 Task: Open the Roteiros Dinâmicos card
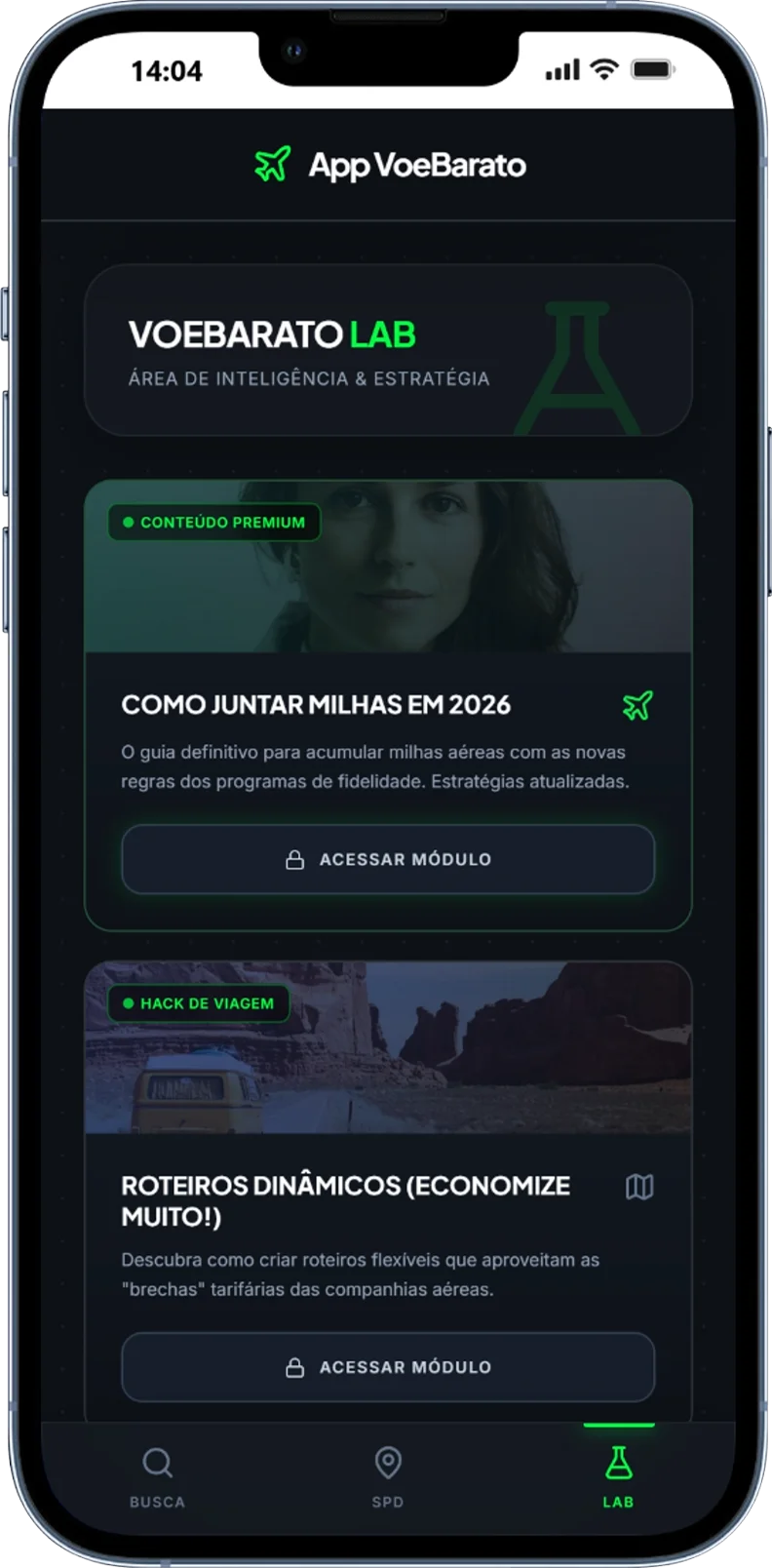346,1200
